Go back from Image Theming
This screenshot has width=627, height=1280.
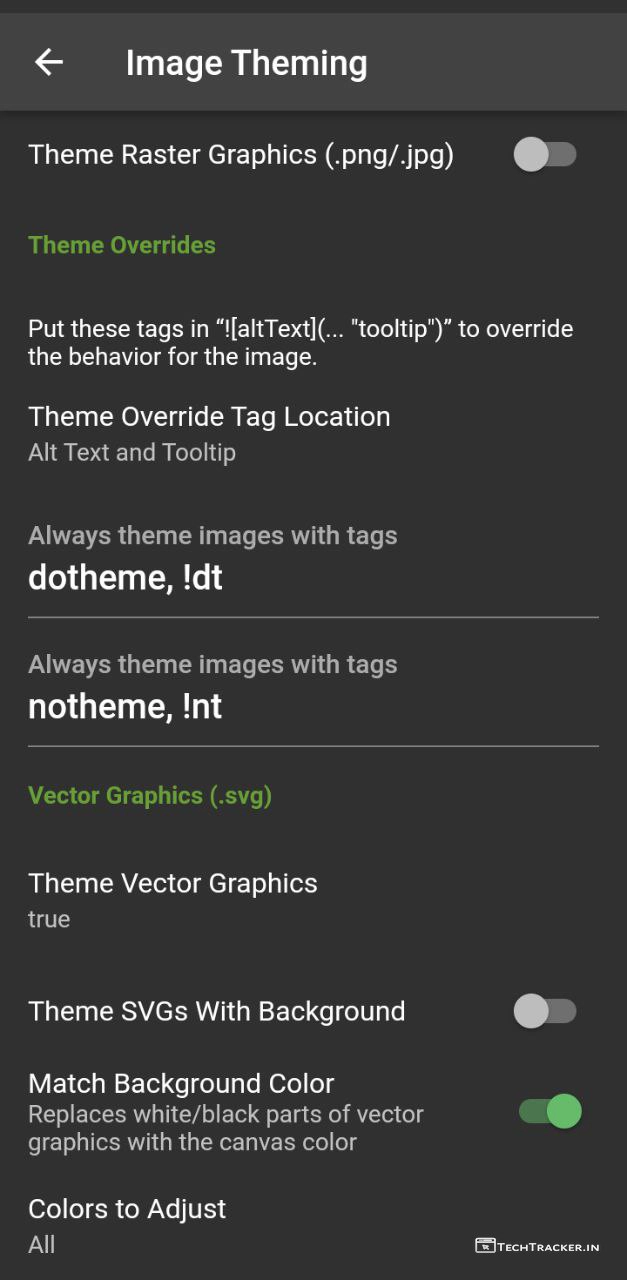tap(48, 63)
